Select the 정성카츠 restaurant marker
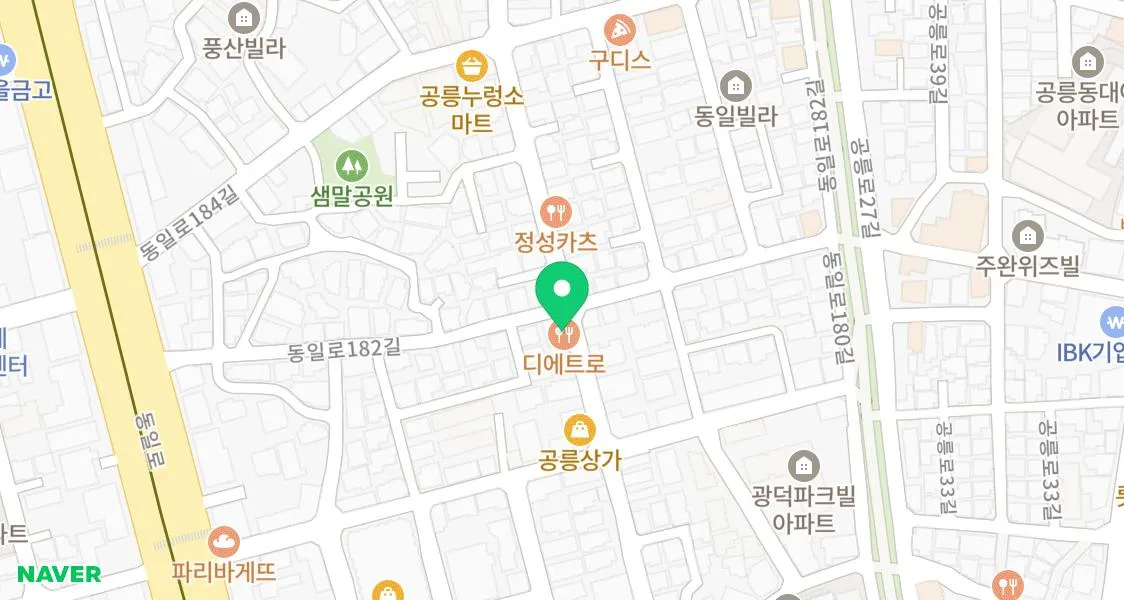The height and width of the screenshot is (600, 1124). coord(556,212)
